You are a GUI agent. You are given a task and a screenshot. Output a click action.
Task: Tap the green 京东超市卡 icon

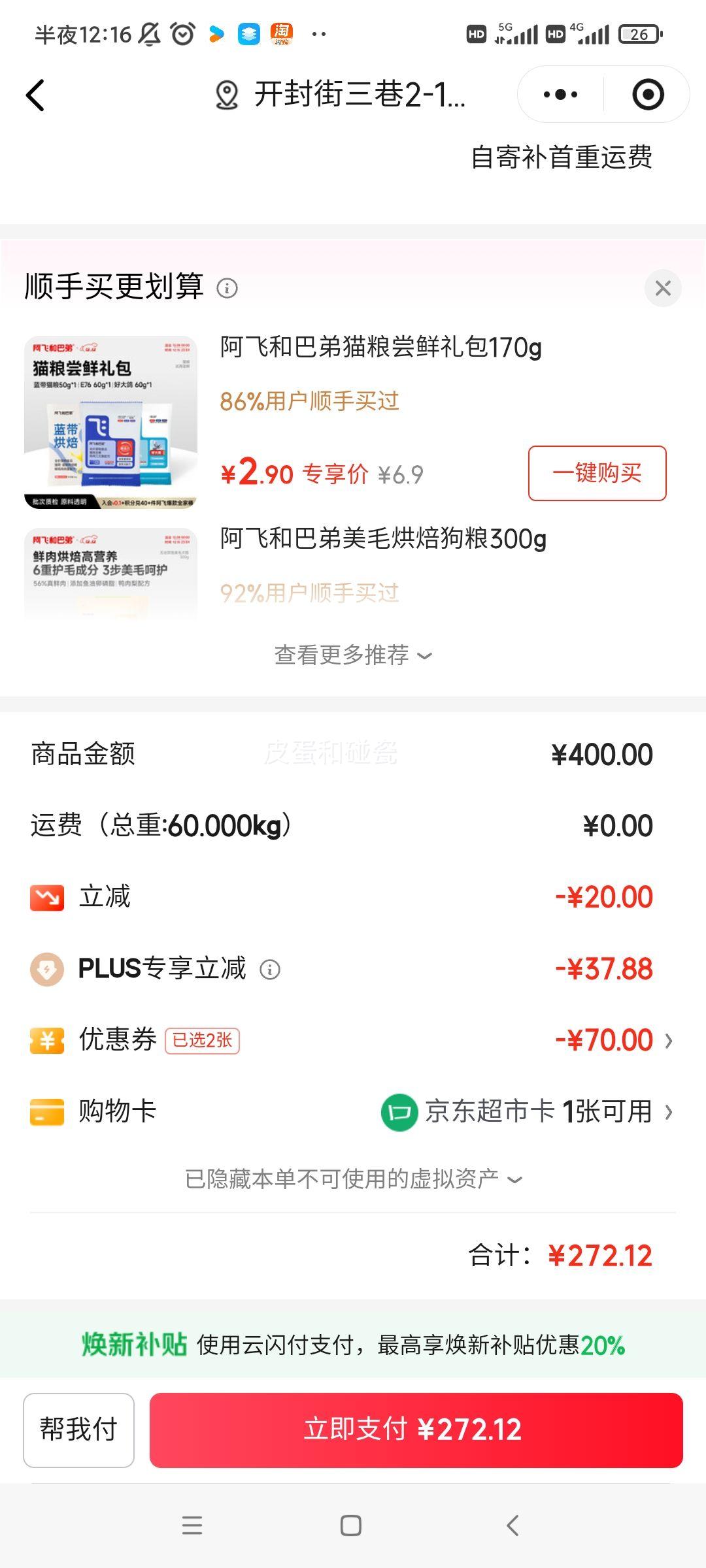coord(400,1111)
